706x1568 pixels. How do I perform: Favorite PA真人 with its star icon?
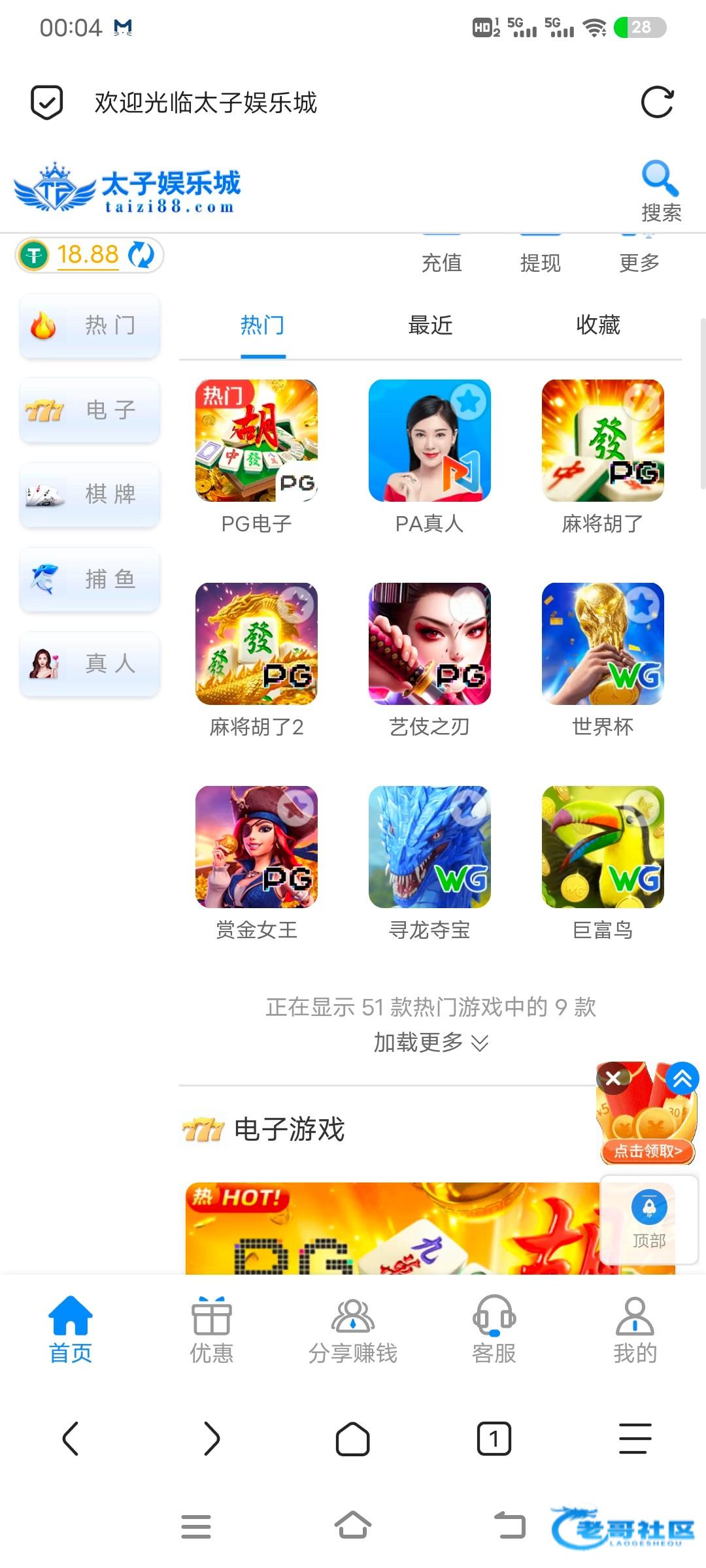pos(469,401)
